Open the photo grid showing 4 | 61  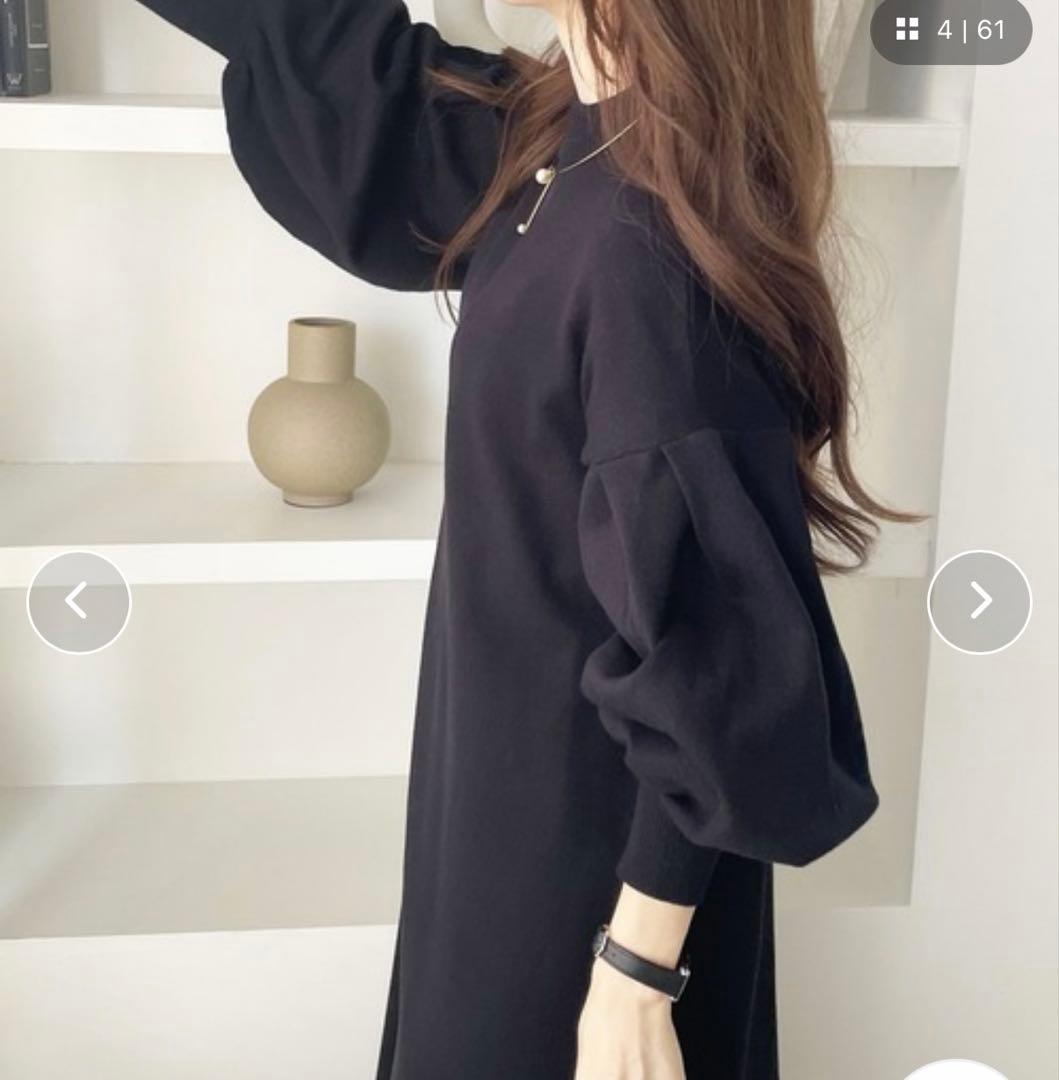[950, 30]
